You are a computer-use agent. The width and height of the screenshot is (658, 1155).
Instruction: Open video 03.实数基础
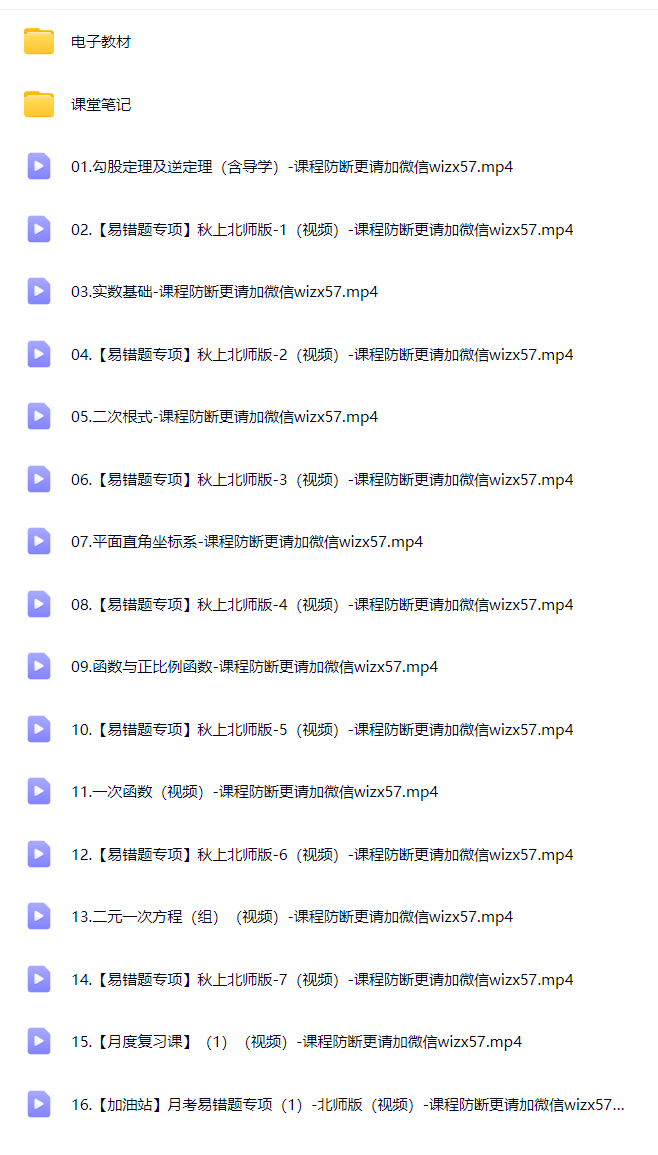tap(224, 292)
